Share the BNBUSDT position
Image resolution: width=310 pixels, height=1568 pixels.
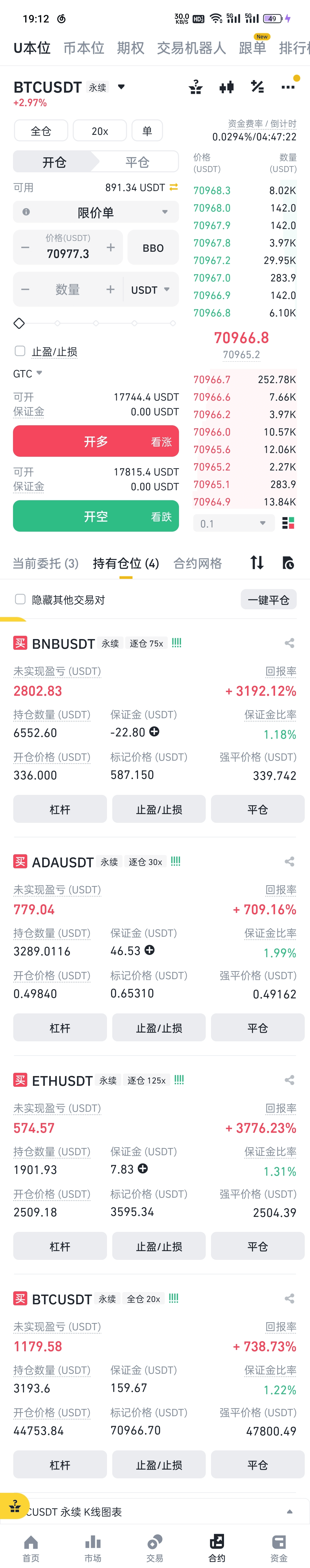coord(289,643)
